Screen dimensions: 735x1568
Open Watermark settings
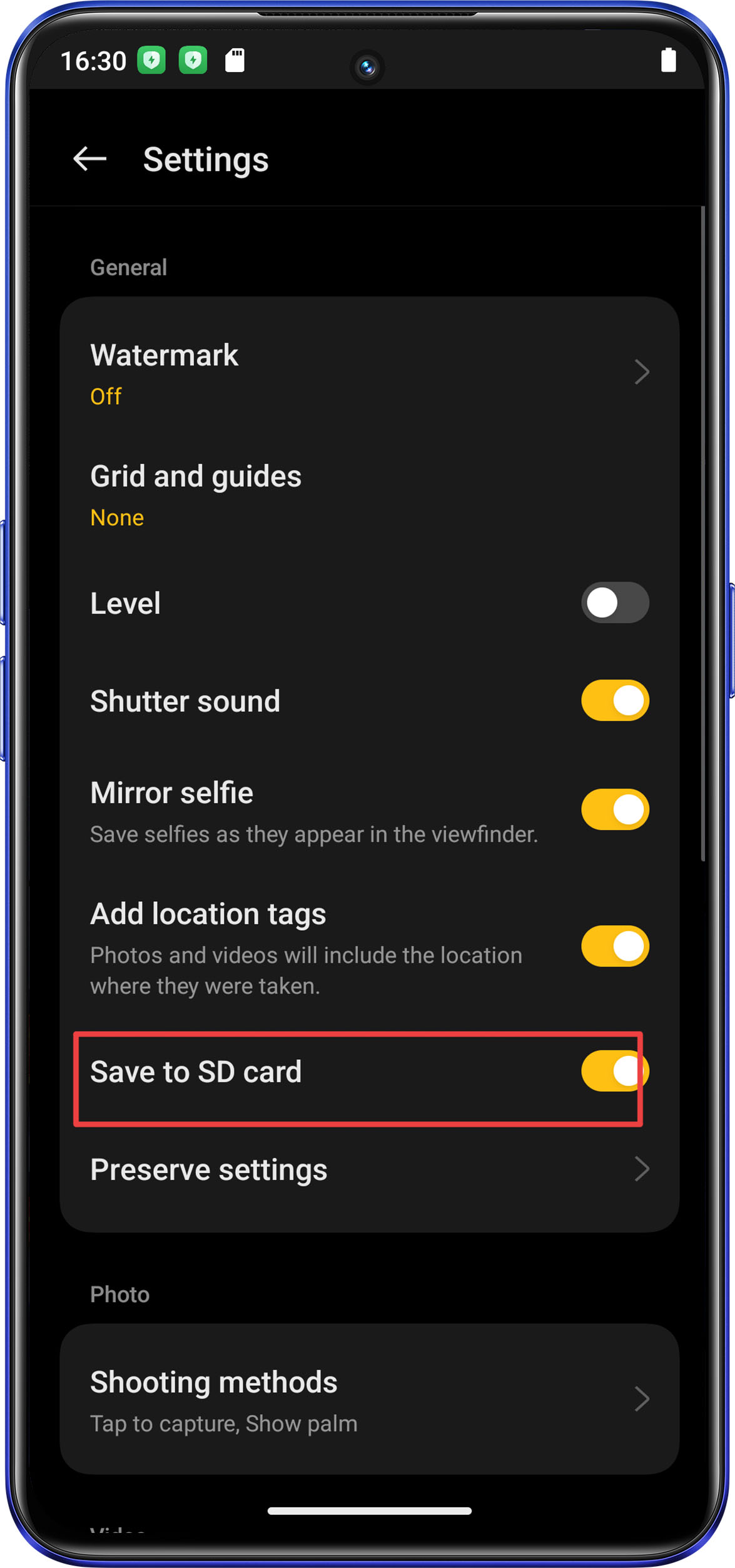pyautogui.click(x=369, y=372)
